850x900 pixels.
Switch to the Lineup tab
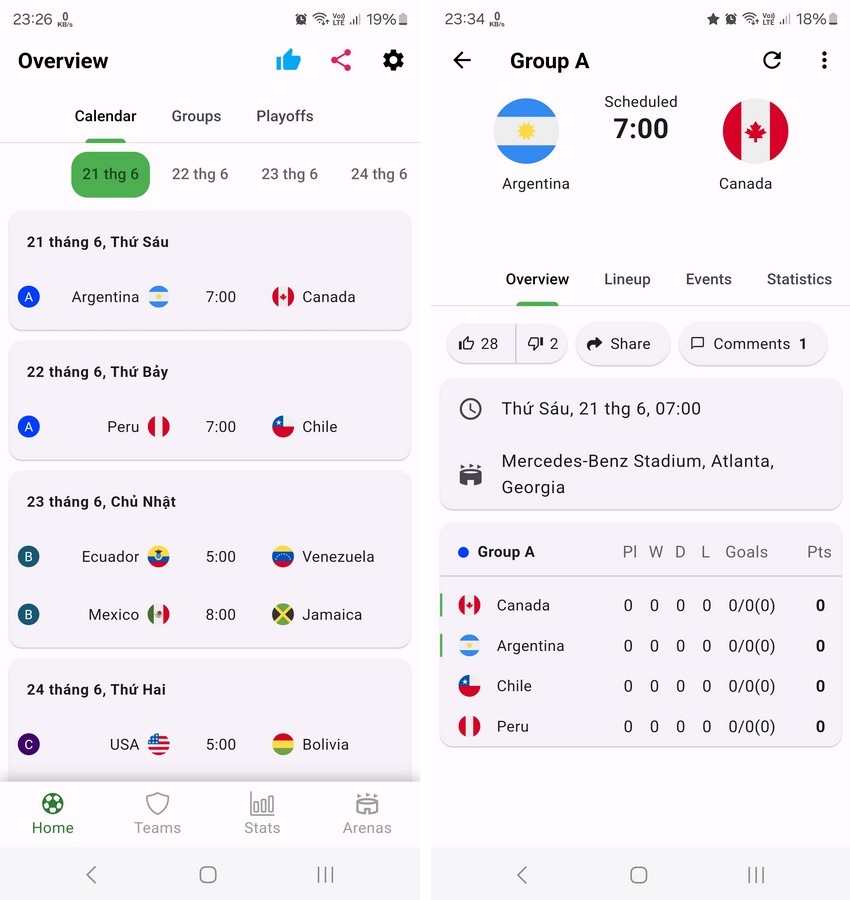(627, 280)
